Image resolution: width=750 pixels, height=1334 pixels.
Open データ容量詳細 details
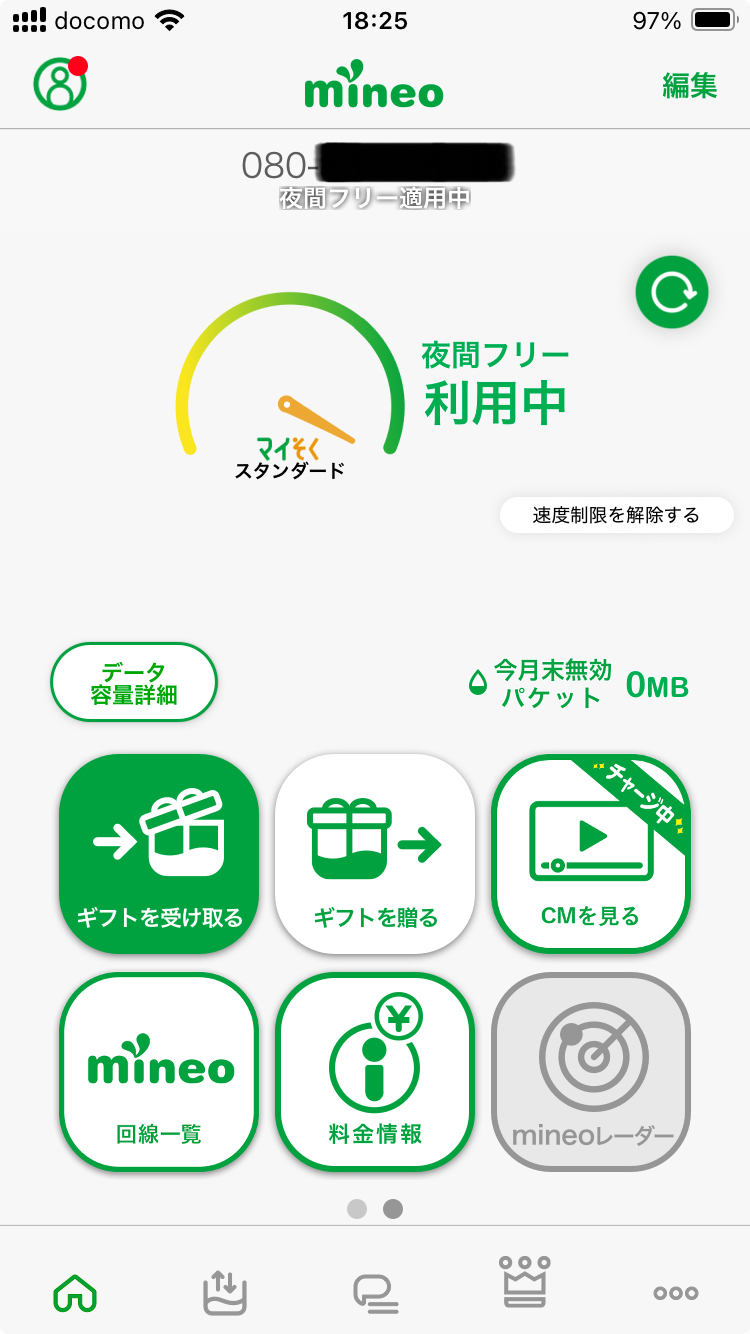click(x=134, y=683)
